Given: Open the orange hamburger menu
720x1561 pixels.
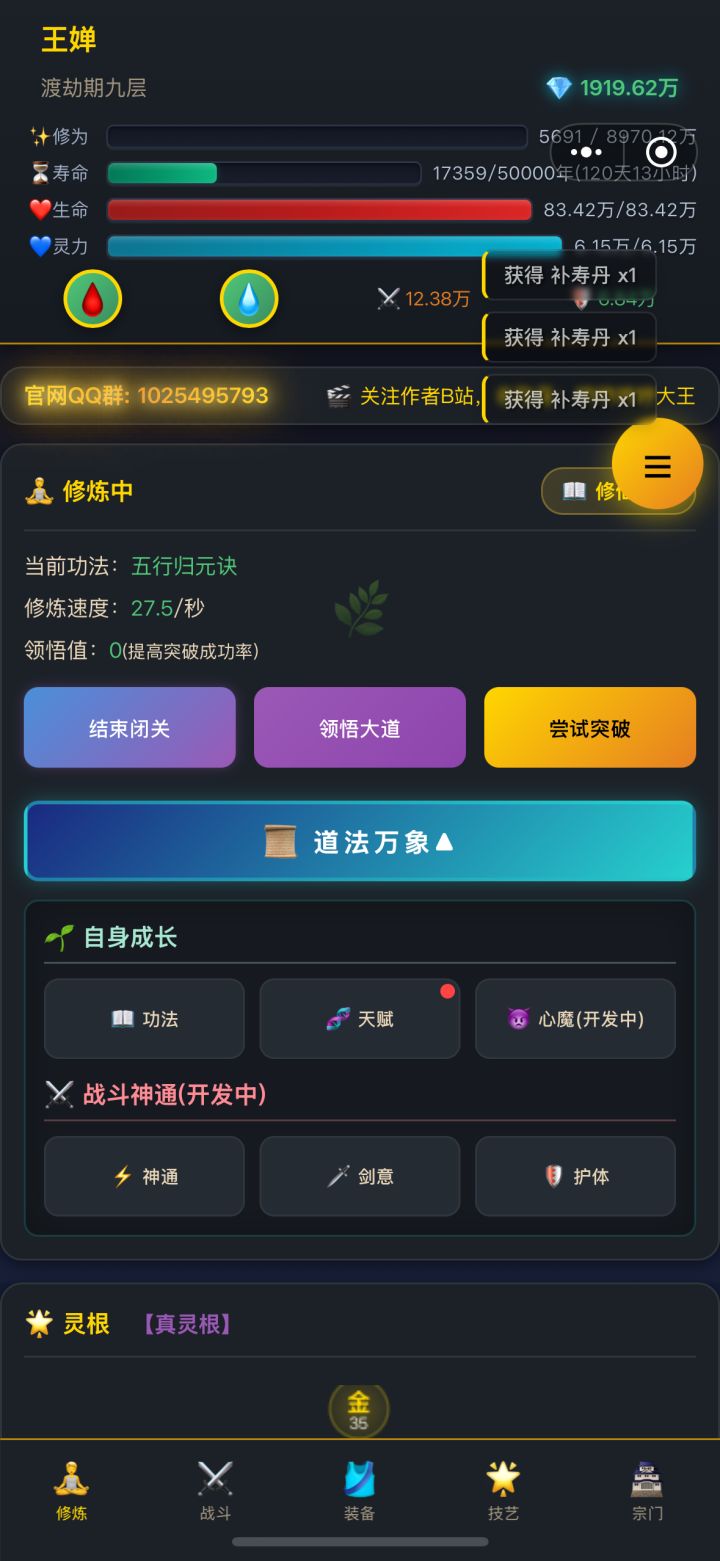Looking at the screenshot, I should click(656, 466).
